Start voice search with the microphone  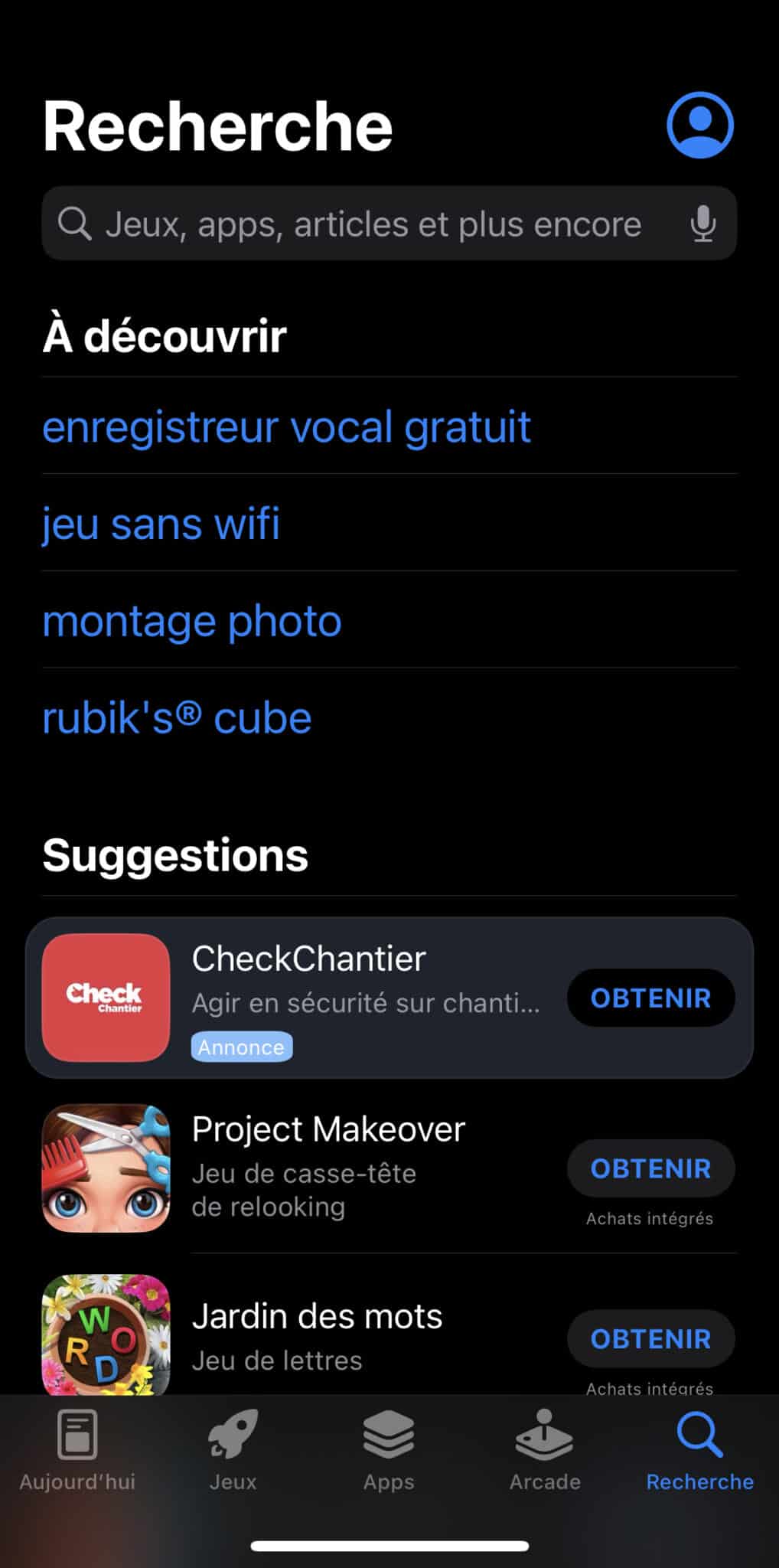pyautogui.click(x=702, y=224)
